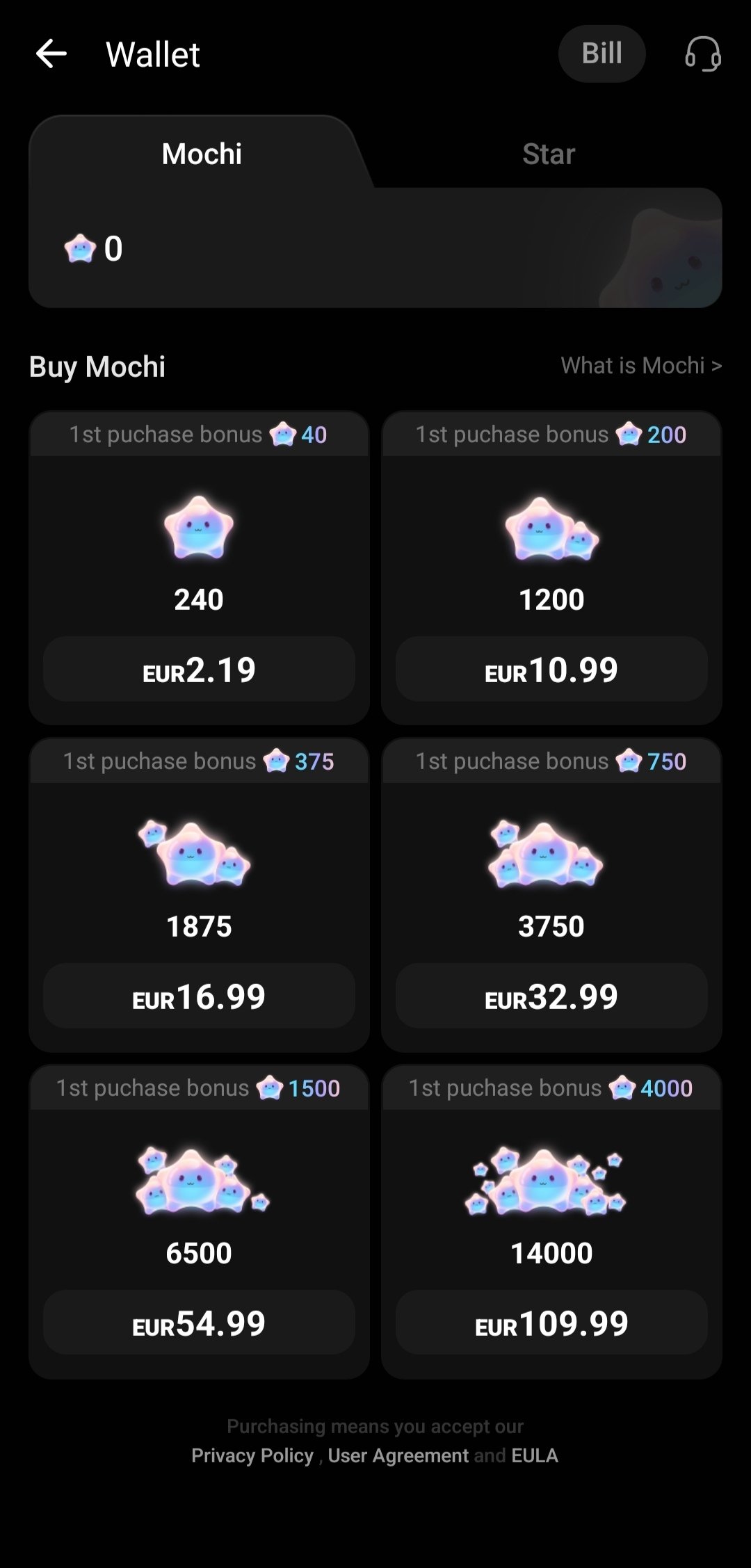
Task: Choose the 14000 Mochi pack for EUR 109.99
Action: point(551,1323)
